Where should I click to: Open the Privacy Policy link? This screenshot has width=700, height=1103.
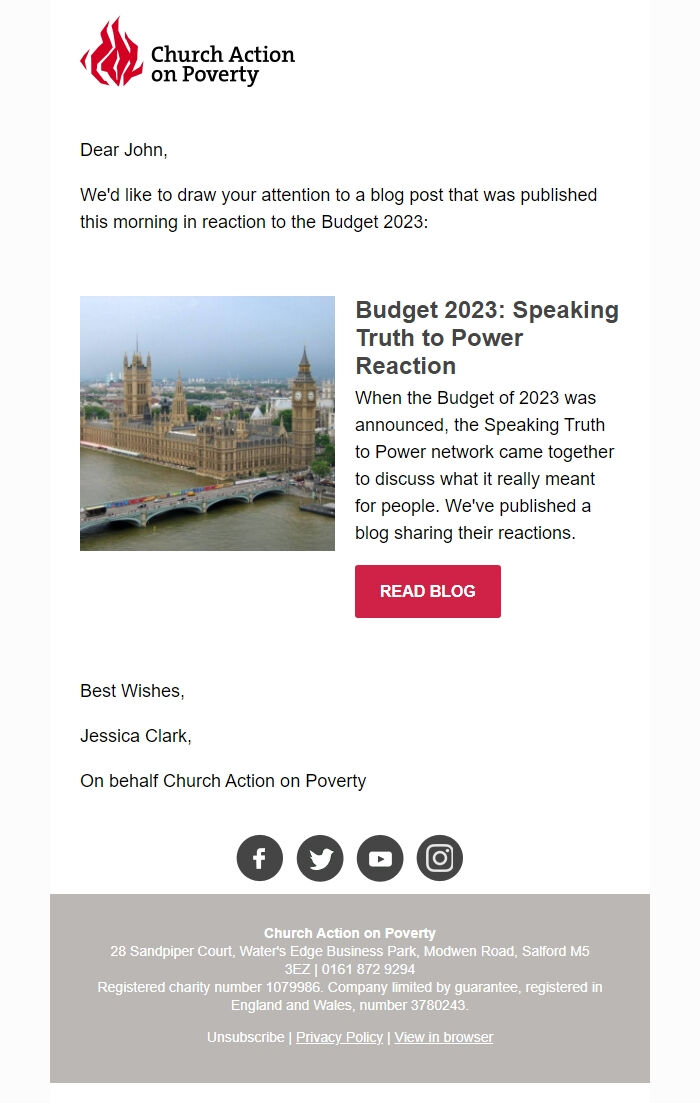pyautogui.click(x=339, y=1037)
